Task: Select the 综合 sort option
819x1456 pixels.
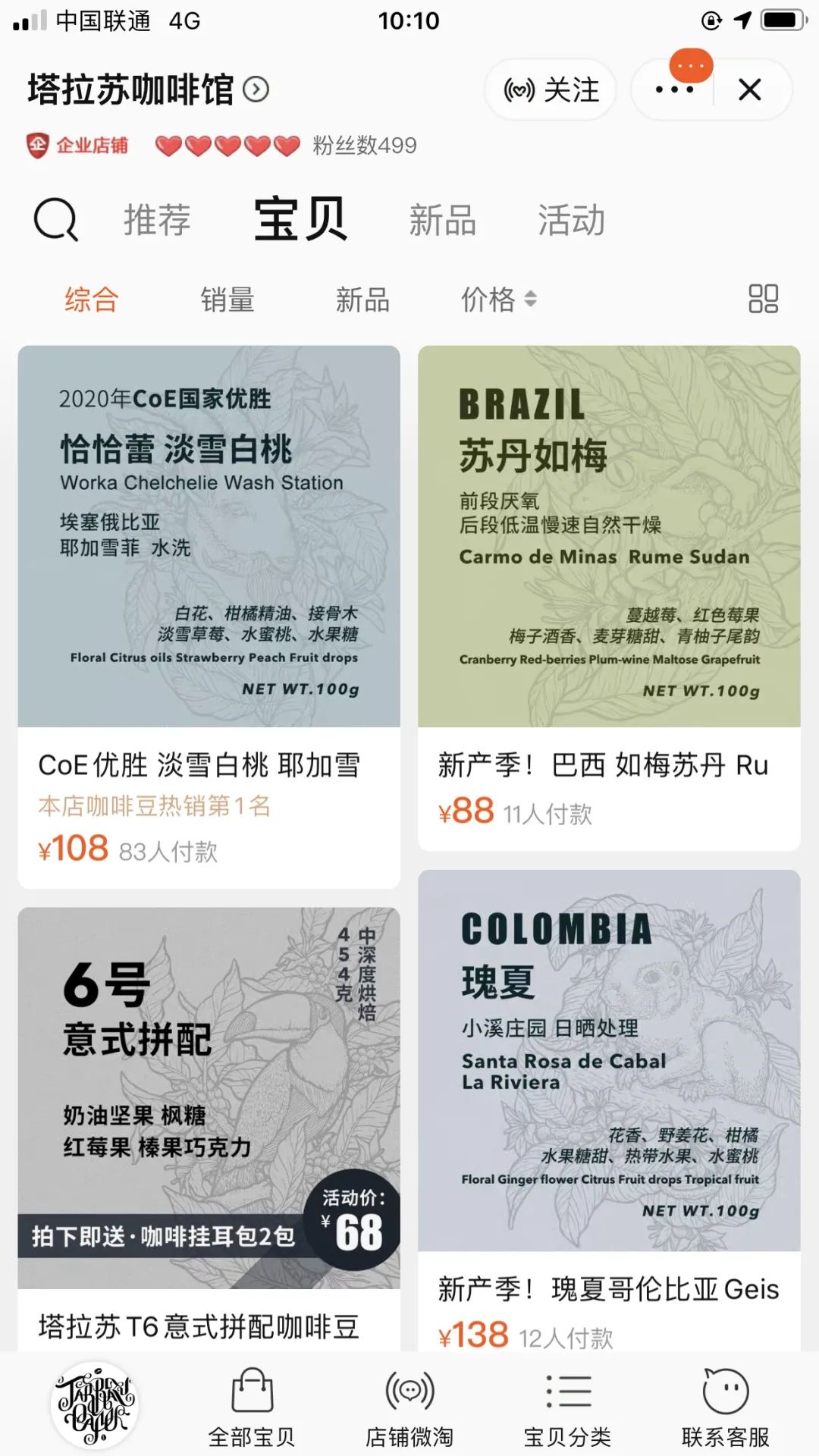Action: coord(91,300)
